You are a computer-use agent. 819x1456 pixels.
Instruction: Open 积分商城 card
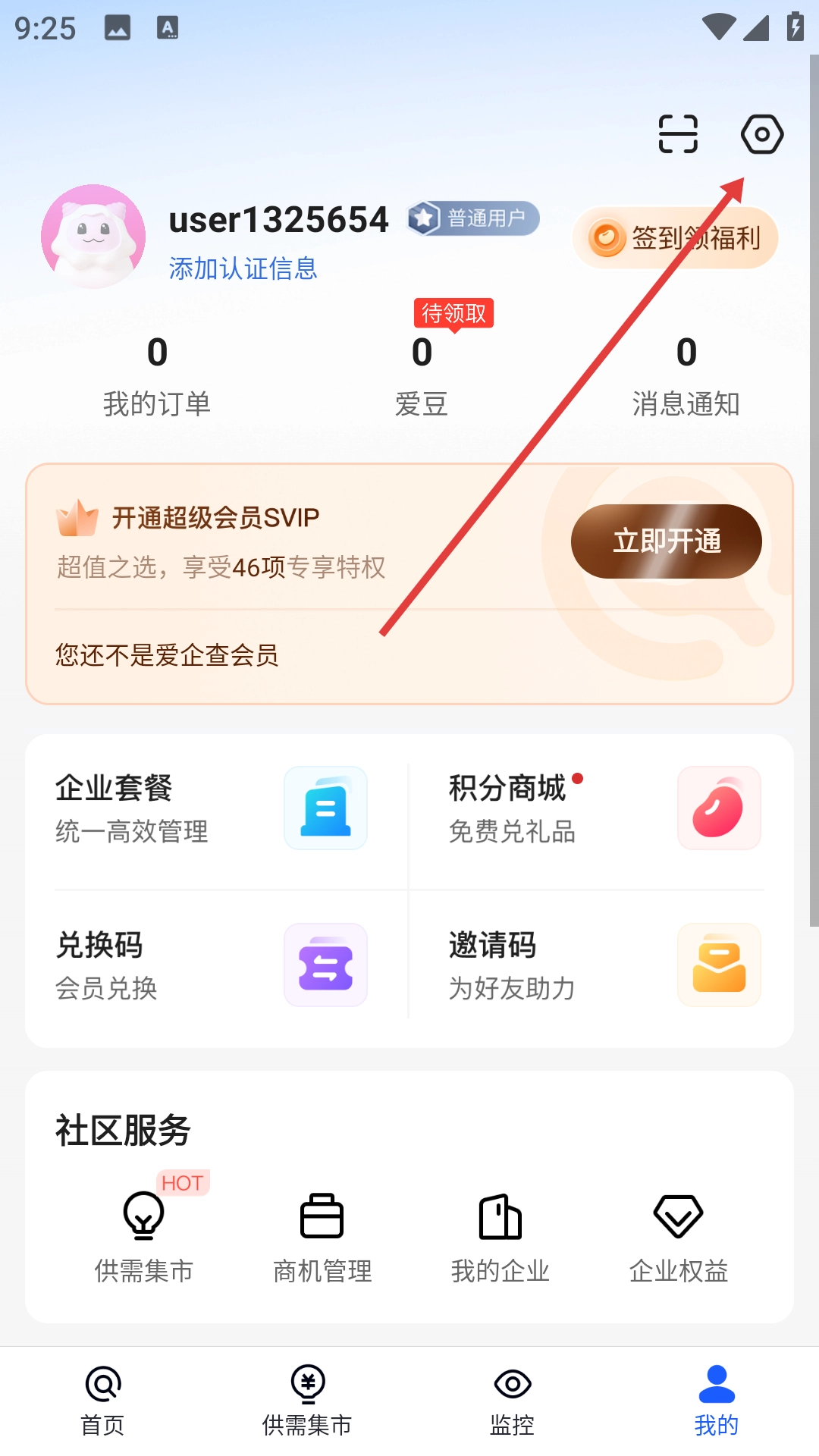point(603,809)
